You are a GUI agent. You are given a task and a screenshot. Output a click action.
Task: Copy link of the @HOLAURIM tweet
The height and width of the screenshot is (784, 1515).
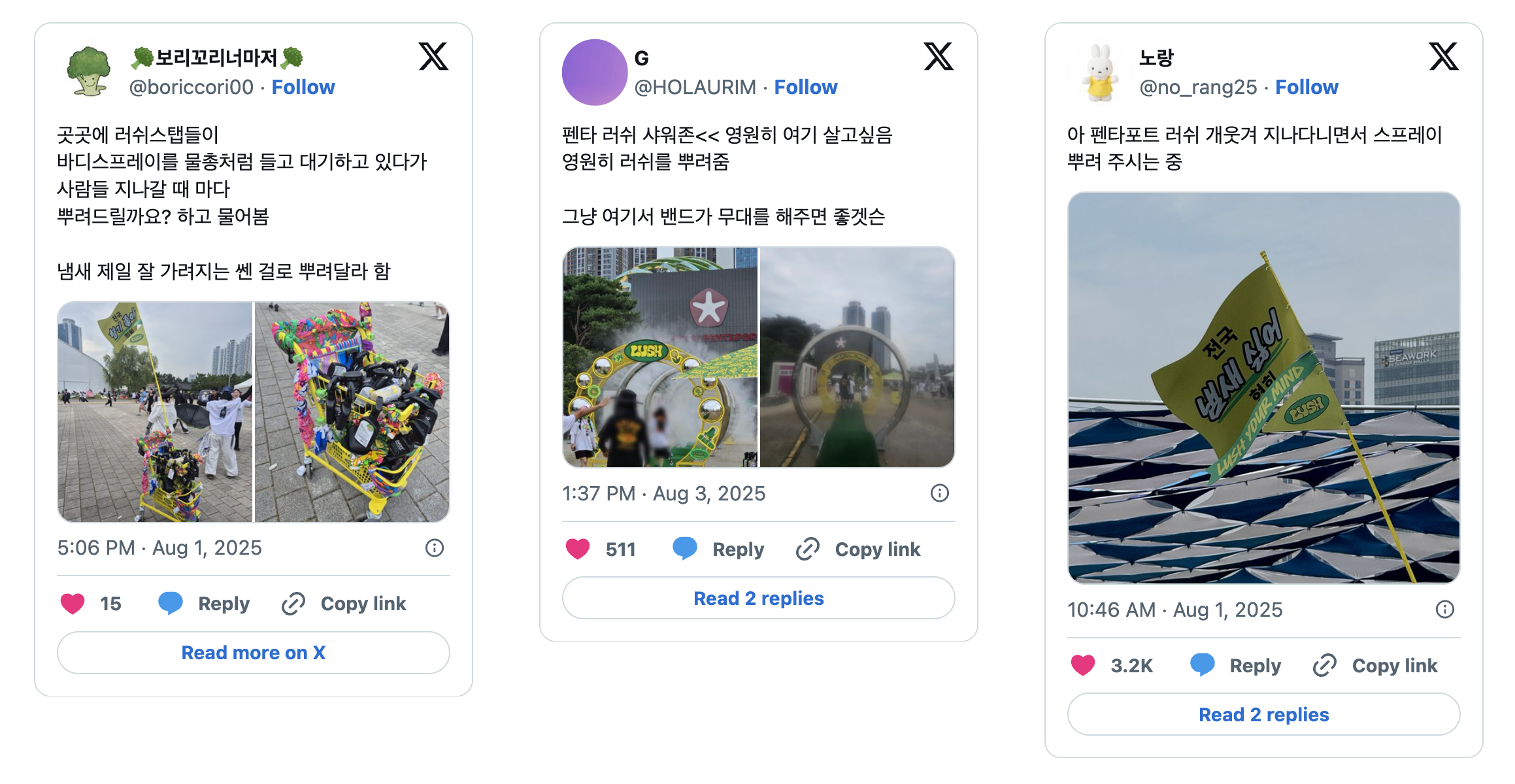click(x=859, y=549)
